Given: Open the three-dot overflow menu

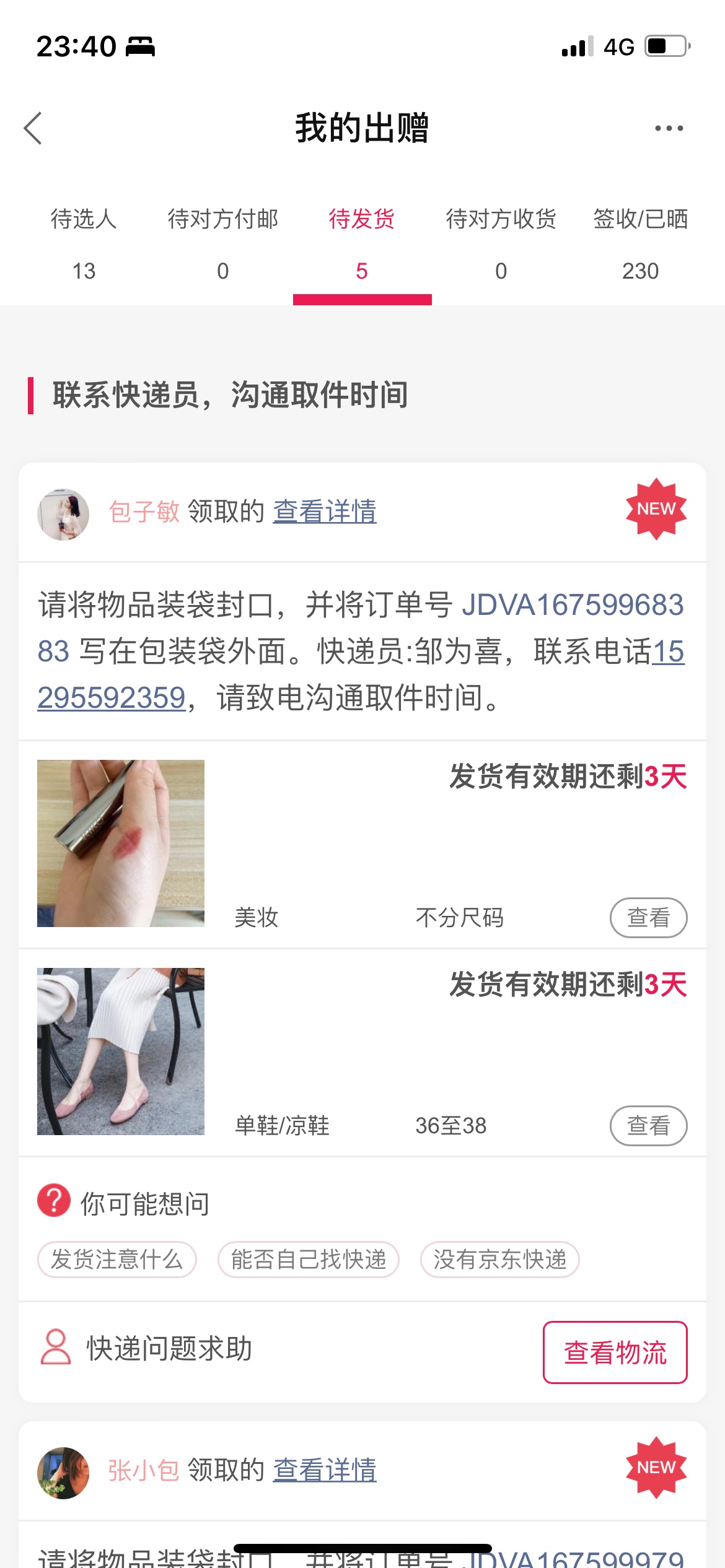Looking at the screenshot, I should 669,128.
